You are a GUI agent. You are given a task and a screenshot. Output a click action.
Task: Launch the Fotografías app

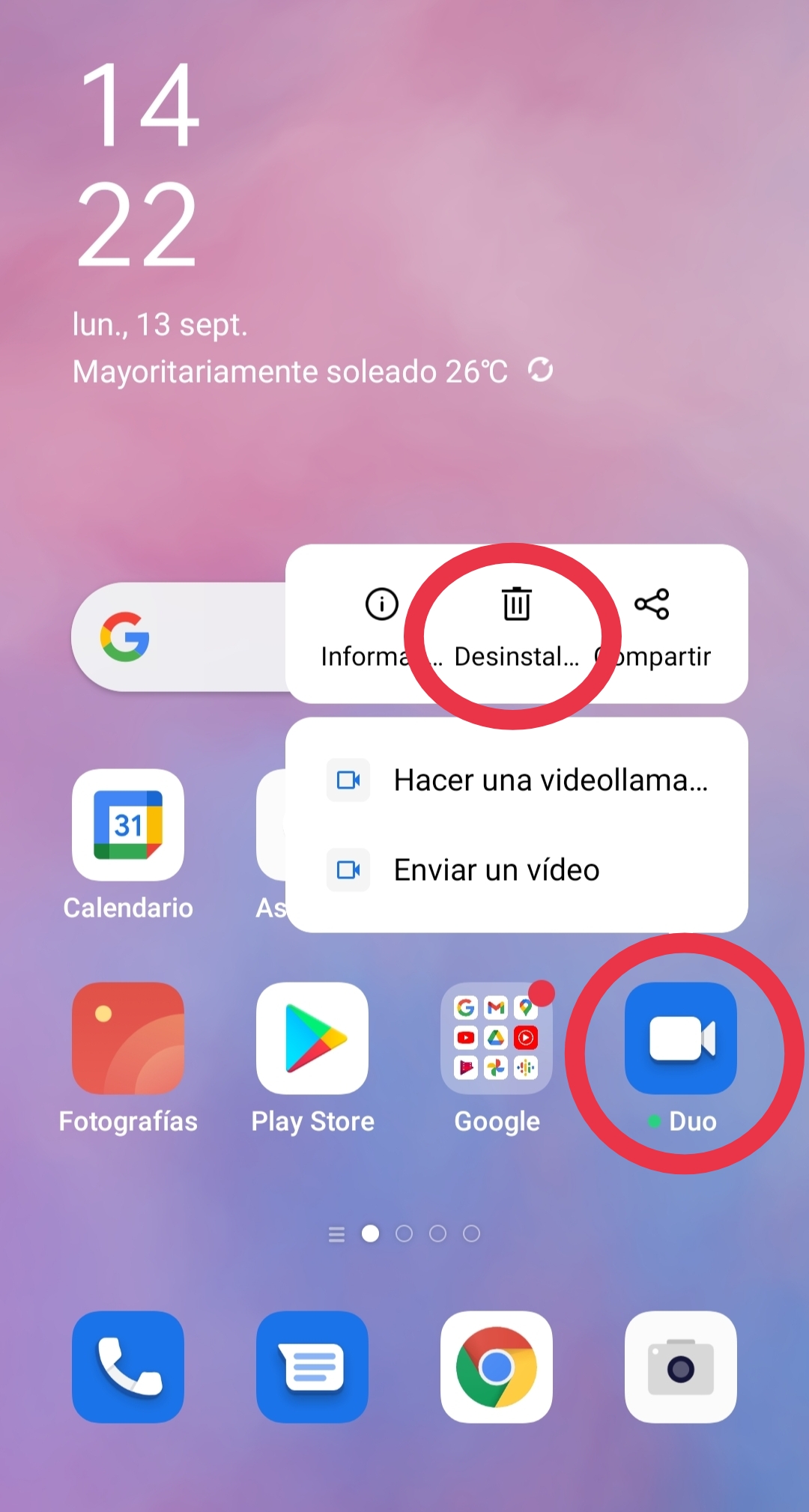(128, 1038)
